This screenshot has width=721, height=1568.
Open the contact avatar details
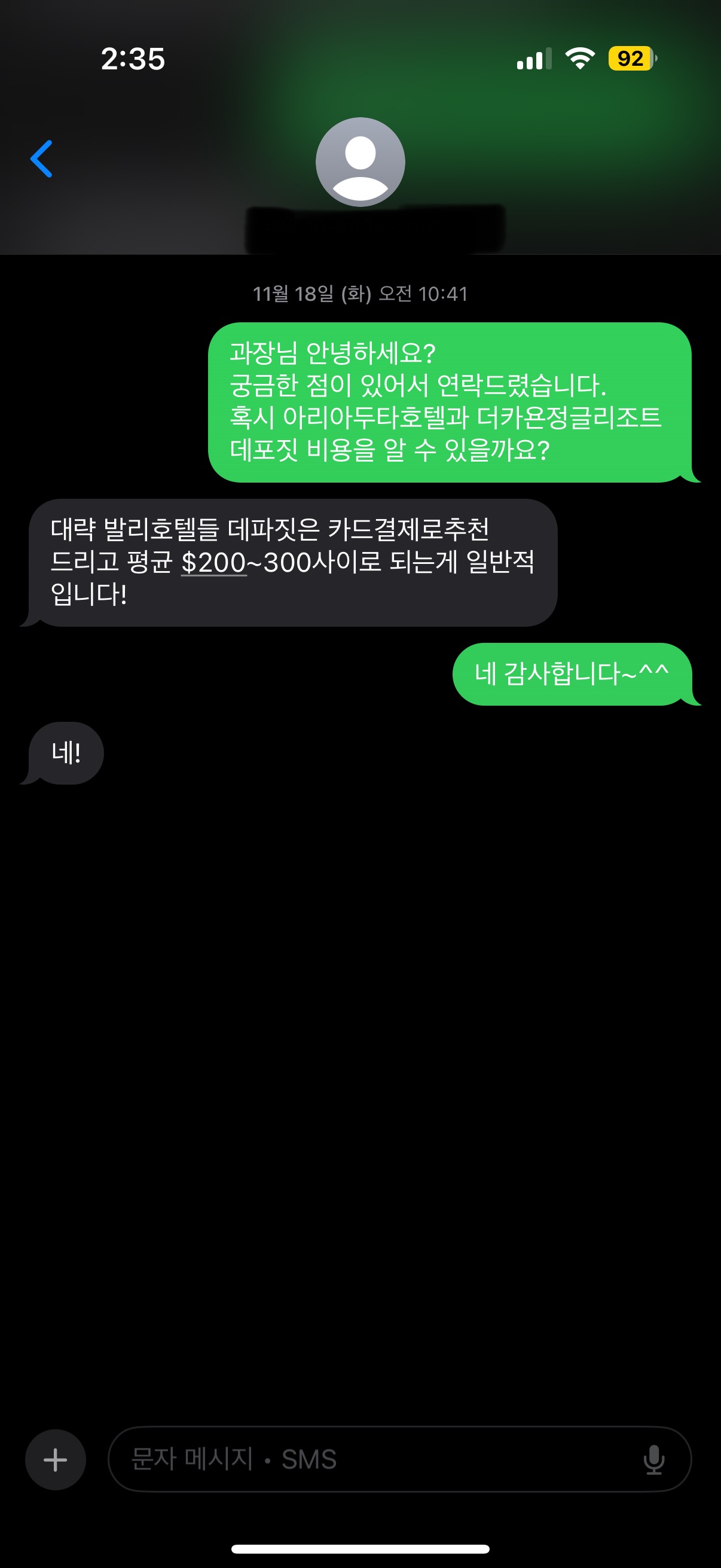pyautogui.click(x=360, y=162)
